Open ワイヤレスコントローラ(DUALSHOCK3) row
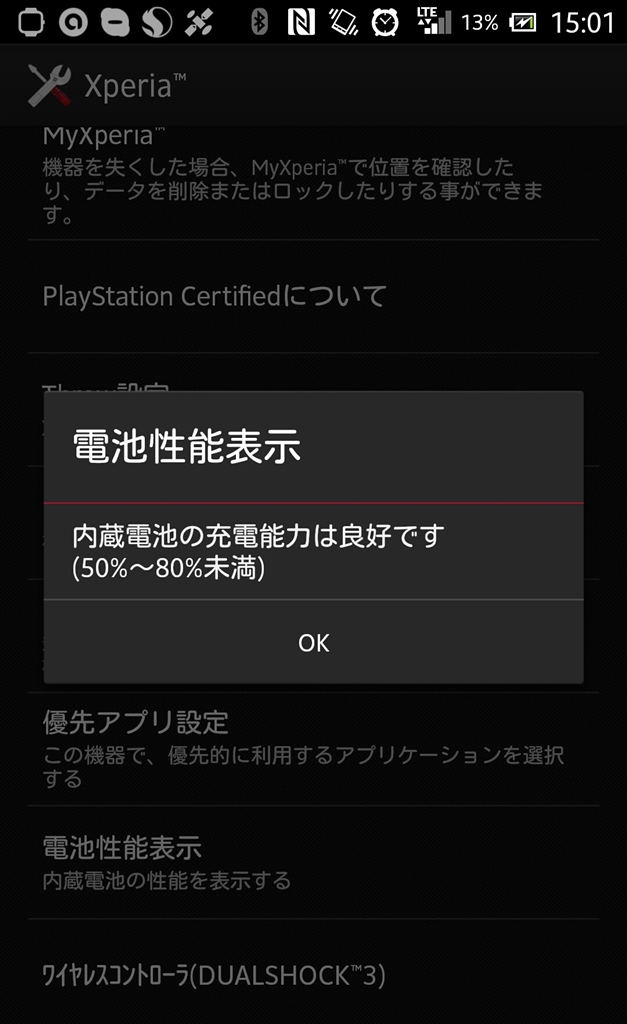 click(x=313, y=974)
